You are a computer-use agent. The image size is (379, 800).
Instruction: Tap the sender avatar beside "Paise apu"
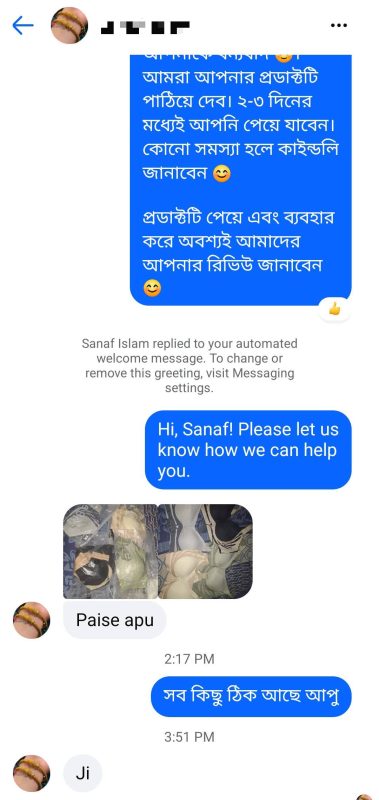(31, 620)
